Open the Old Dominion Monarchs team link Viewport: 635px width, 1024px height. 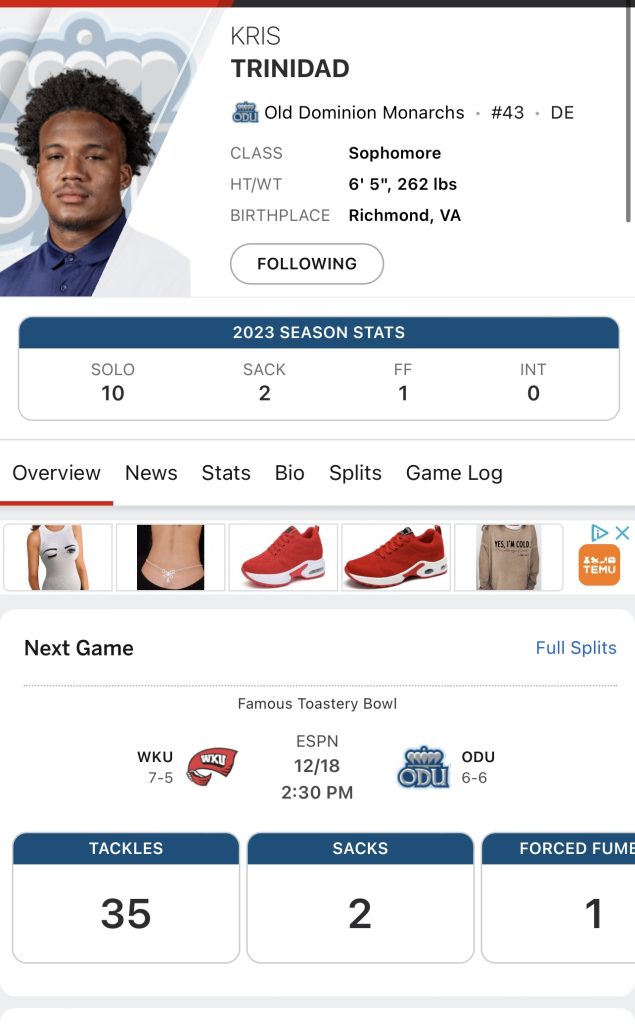(364, 112)
